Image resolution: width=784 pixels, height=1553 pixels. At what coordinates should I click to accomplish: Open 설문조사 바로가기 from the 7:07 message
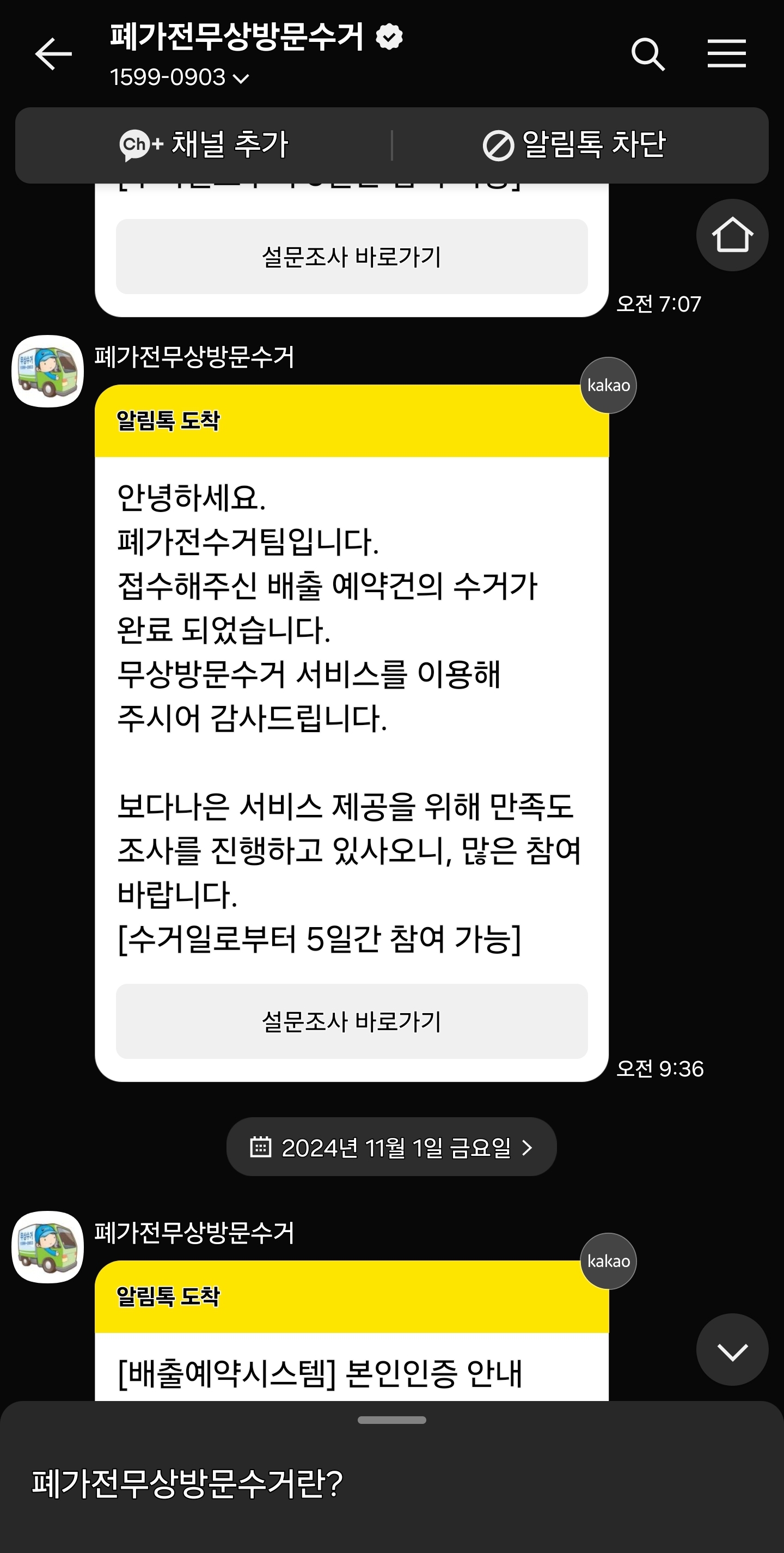click(351, 257)
